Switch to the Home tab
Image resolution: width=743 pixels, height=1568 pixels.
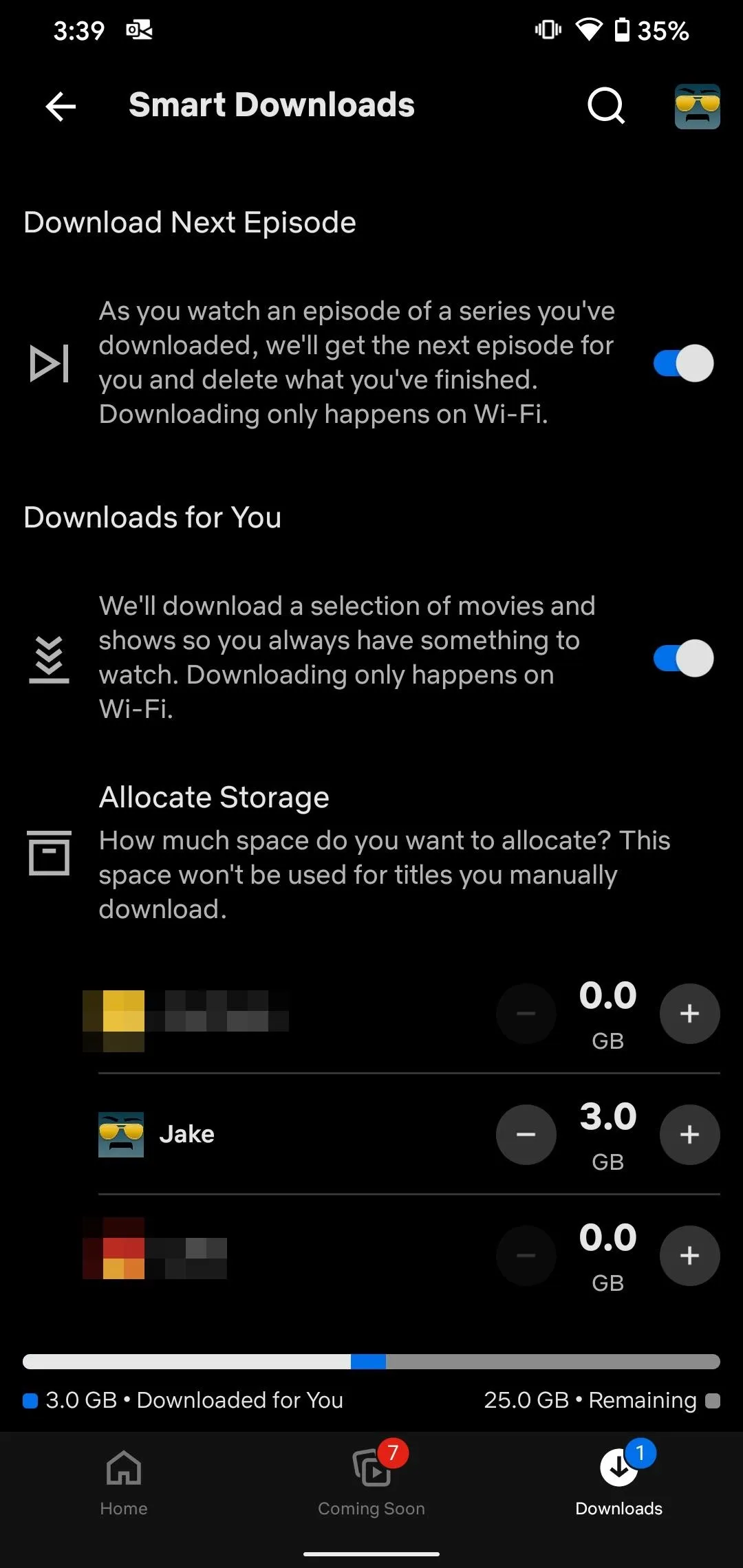pyautogui.click(x=124, y=1483)
